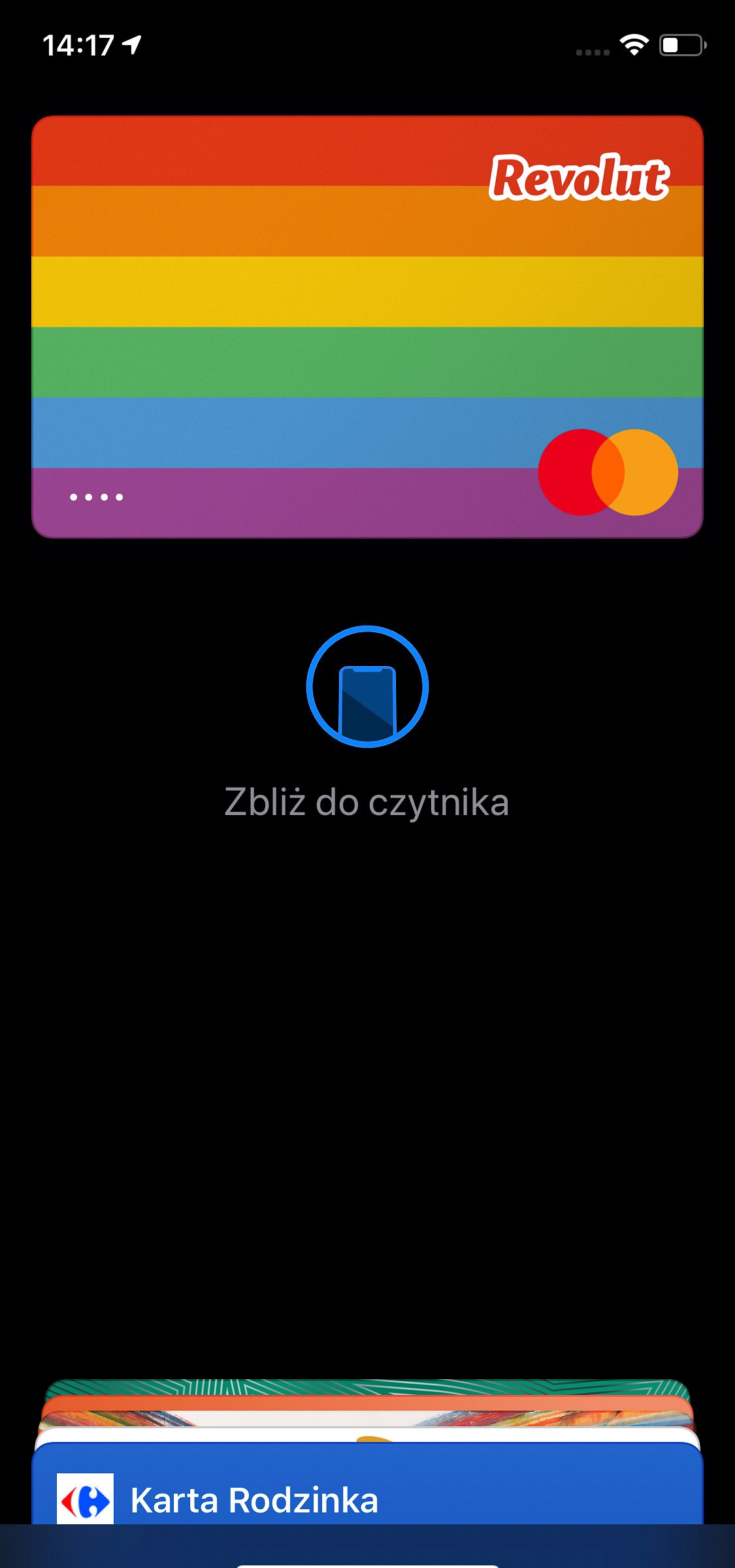The width and height of the screenshot is (735, 1568).
Task: Open the green patterned card in the stack
Action: 367,1386
